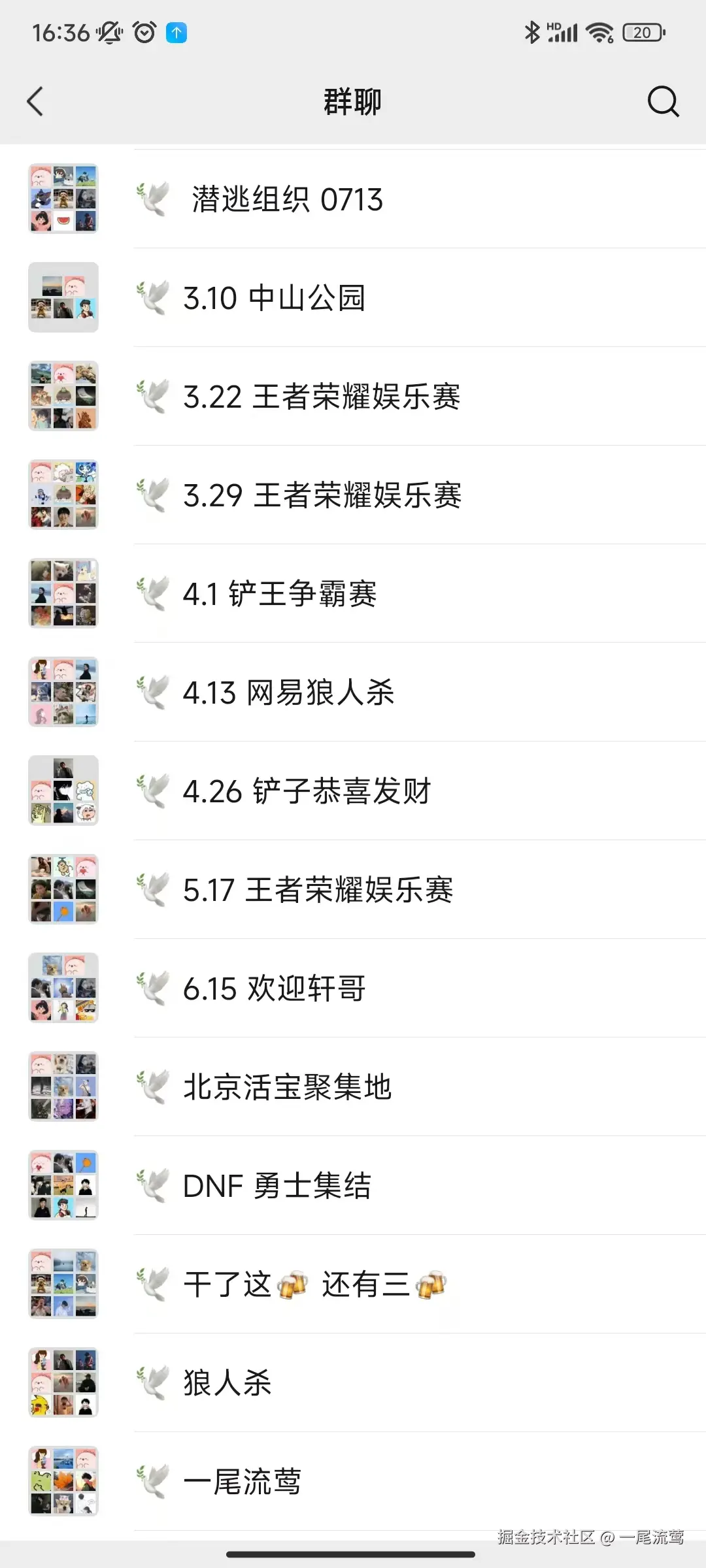
Task: Open the 潜逃组织 0713 group chat
Action: (x=288, y=199)
